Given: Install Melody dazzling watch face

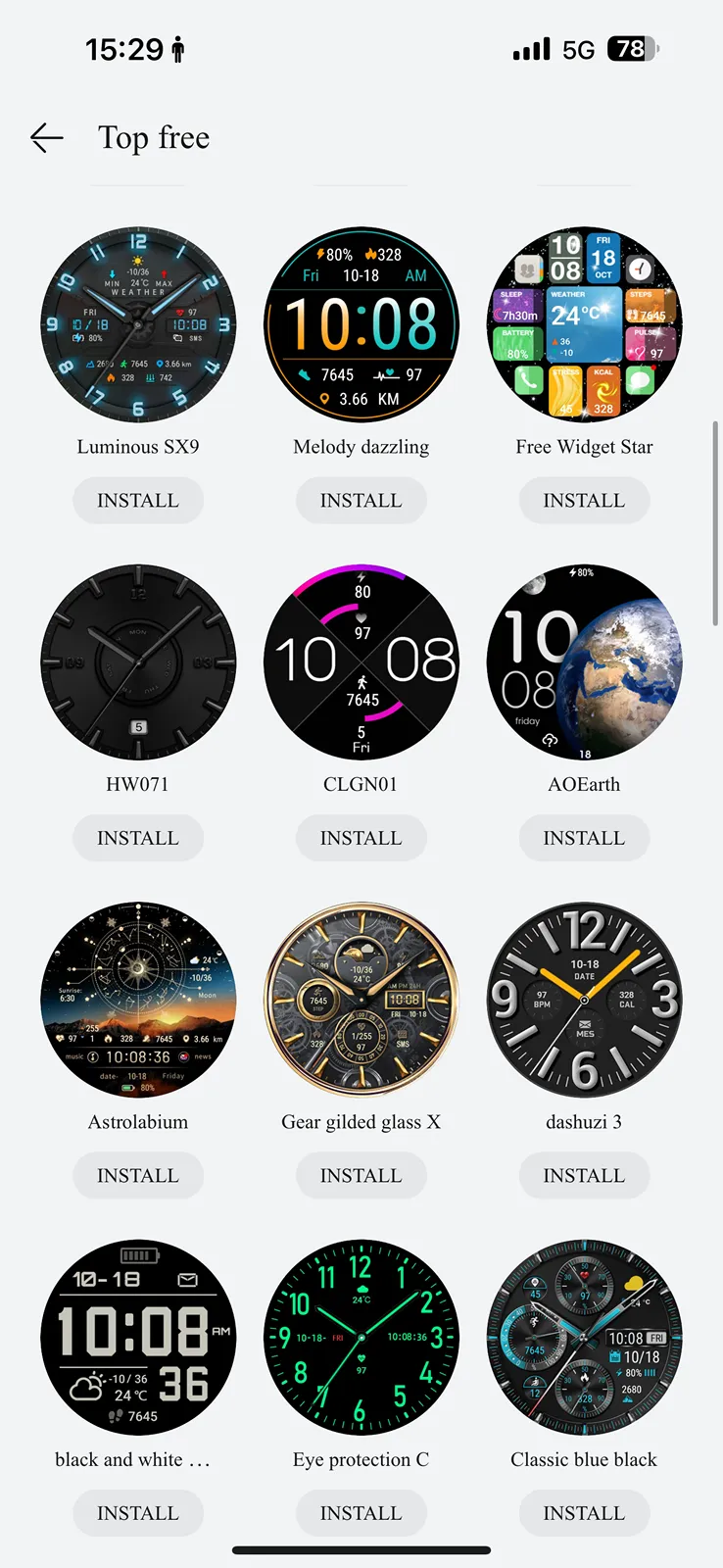Looking at the screenshot, I should point(361,501).
